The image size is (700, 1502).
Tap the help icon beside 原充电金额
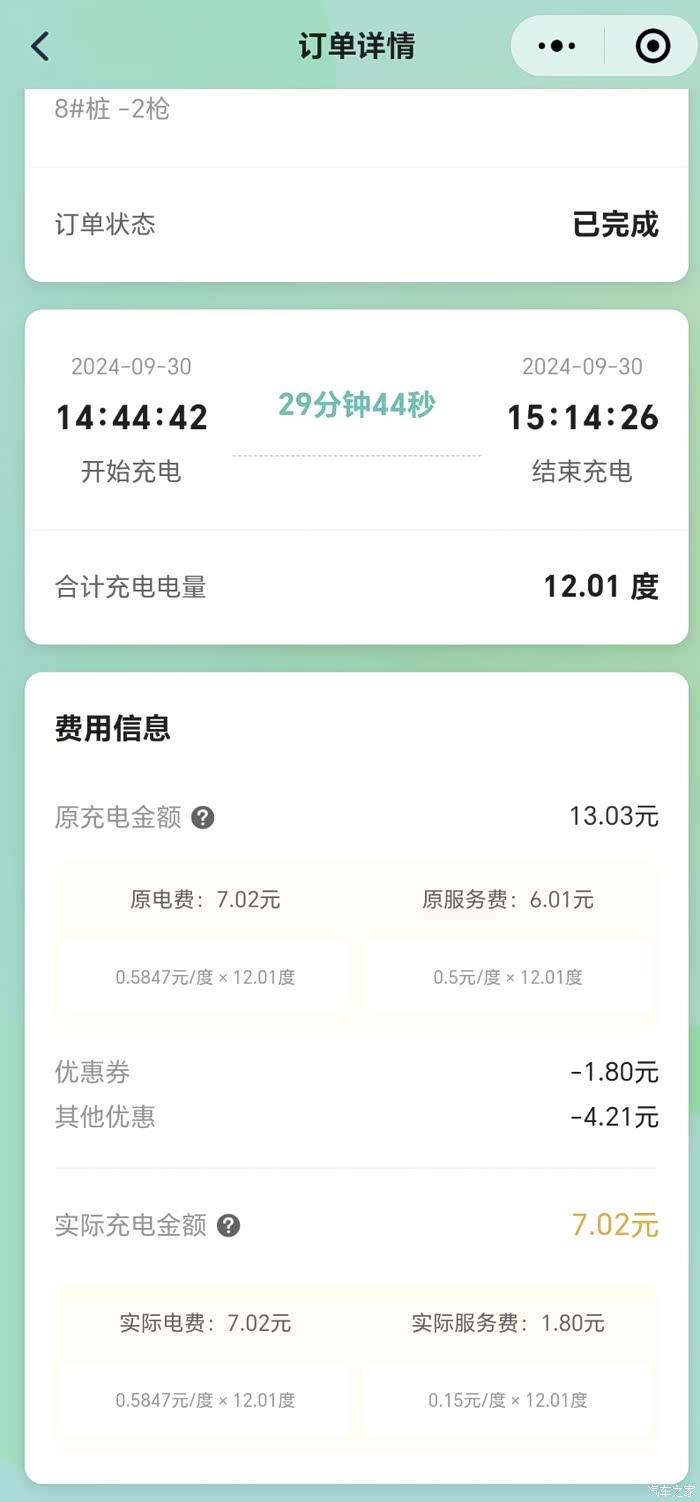tap(203, 818)
